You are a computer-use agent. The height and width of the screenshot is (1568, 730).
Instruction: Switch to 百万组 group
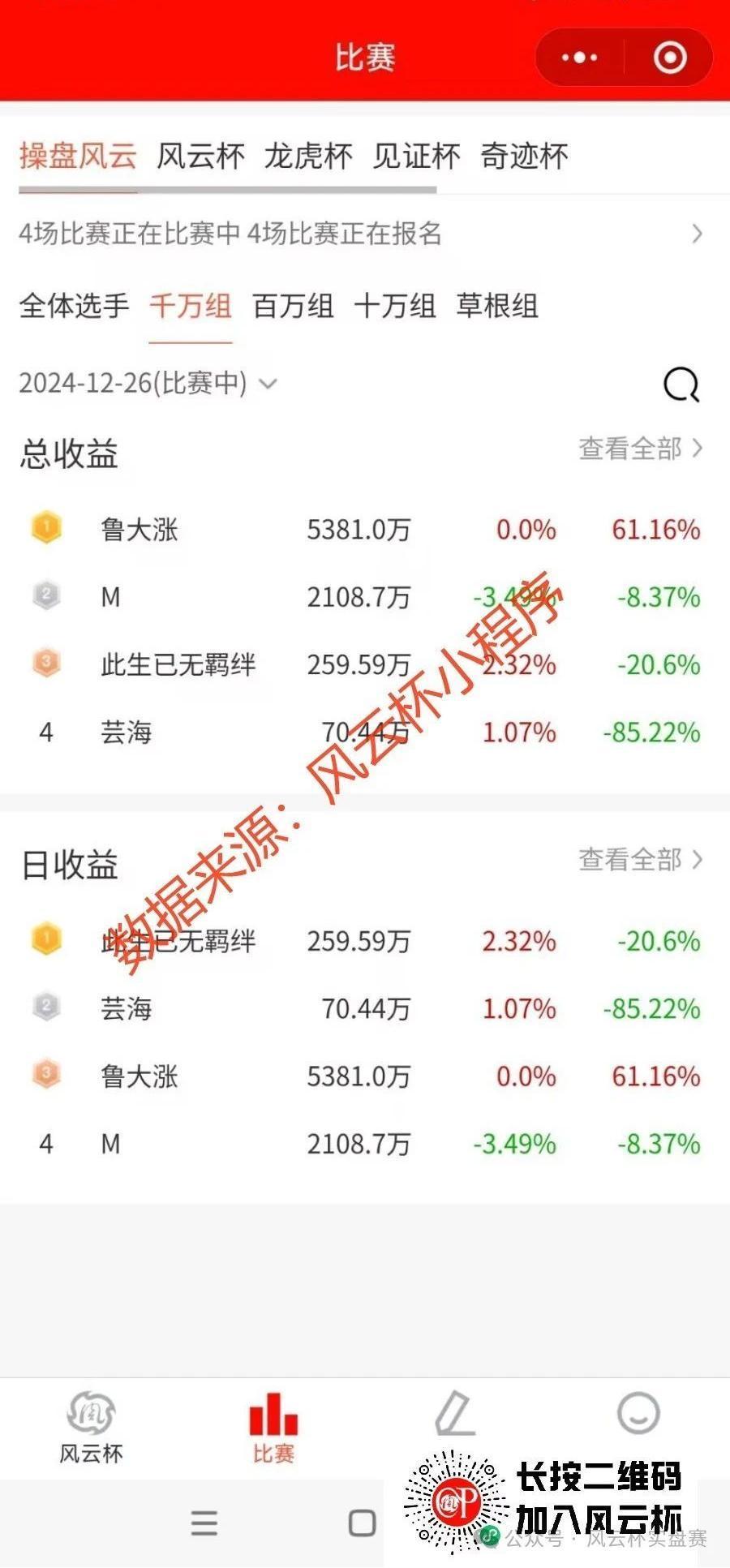293,306
